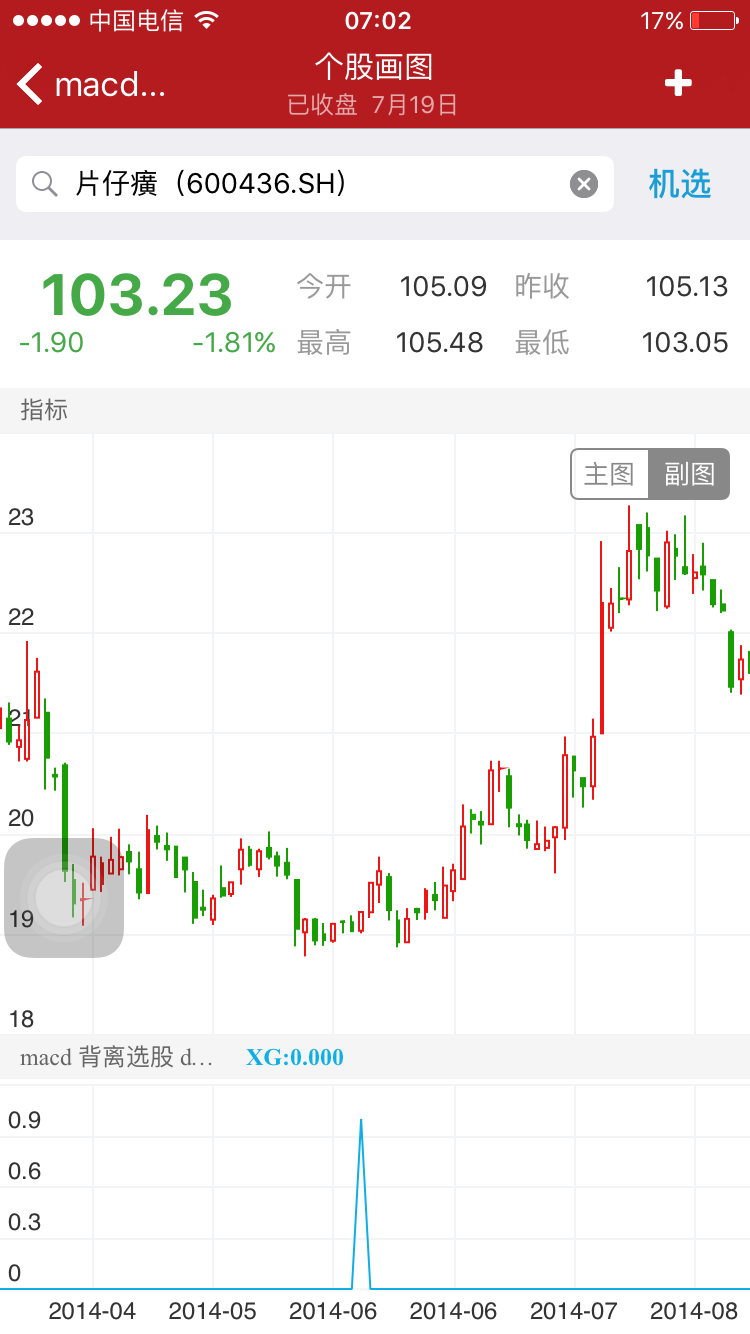Select the 副图 chart view
The width and height of the screenshot is (750, 1334).
[689, 474]
